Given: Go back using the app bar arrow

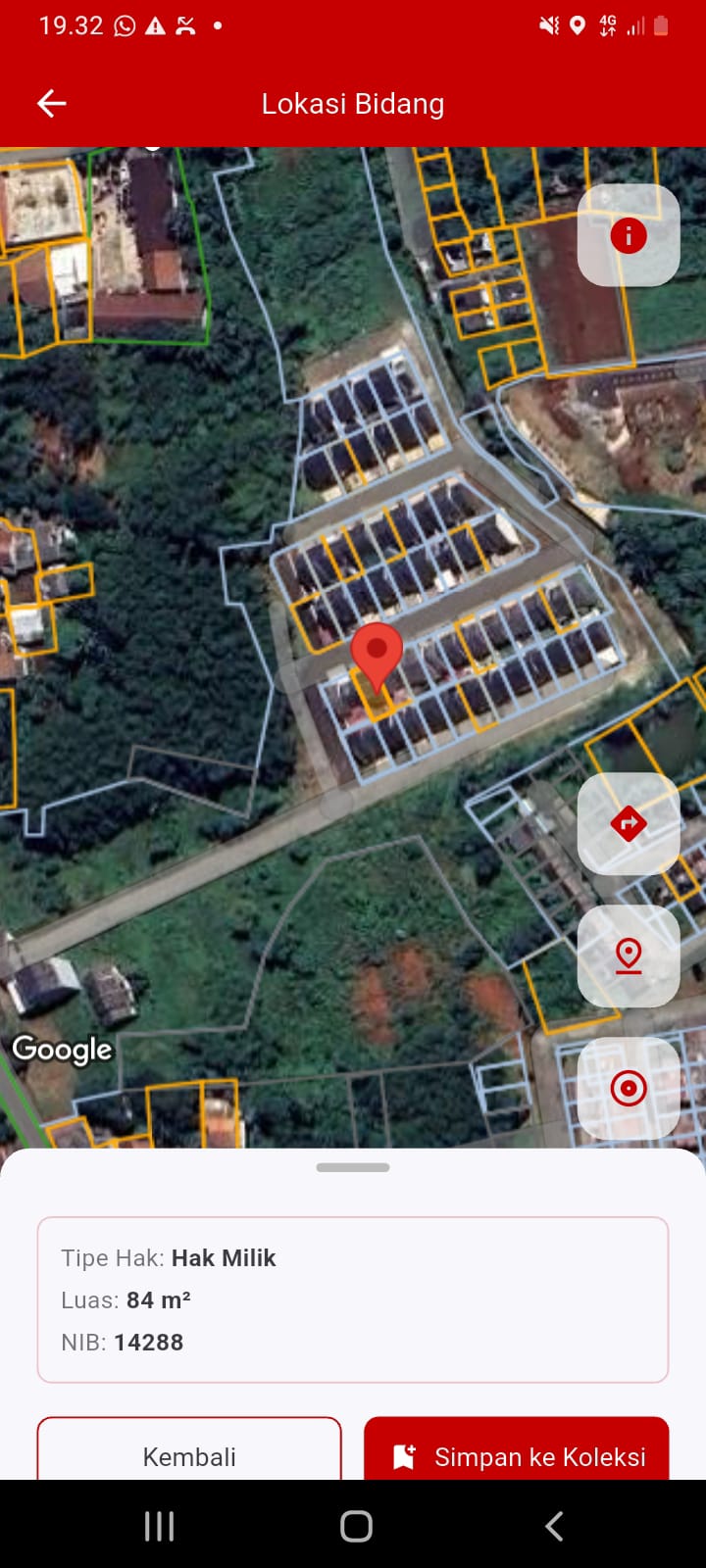Looking at the screenshot, I should point(51,103).
